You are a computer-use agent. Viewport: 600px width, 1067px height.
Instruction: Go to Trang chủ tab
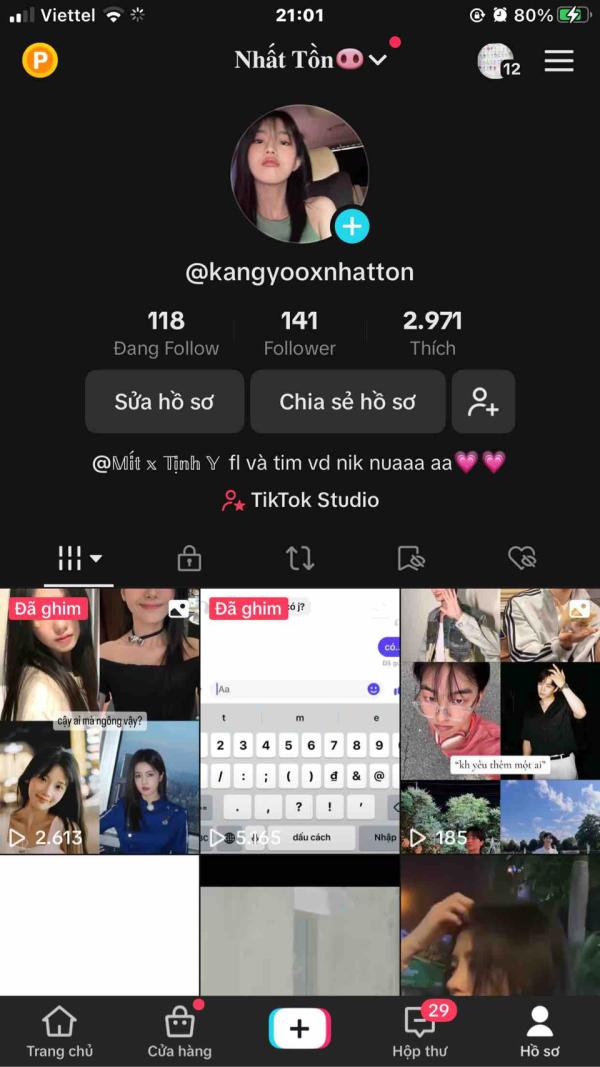point(59,1031)
